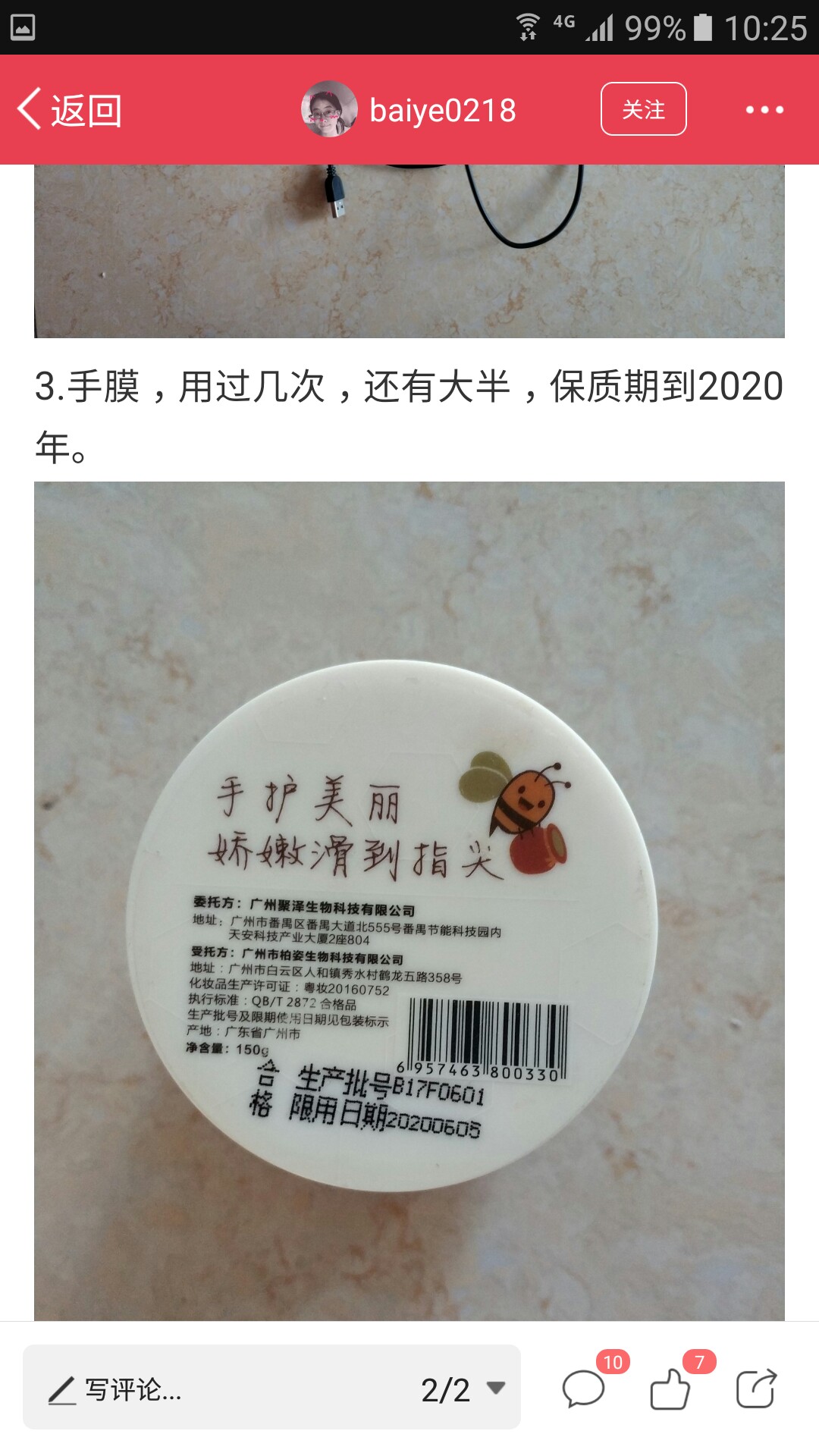Open the cable photo above the text
819x1456 pixels.
click(x=409, y=251)
